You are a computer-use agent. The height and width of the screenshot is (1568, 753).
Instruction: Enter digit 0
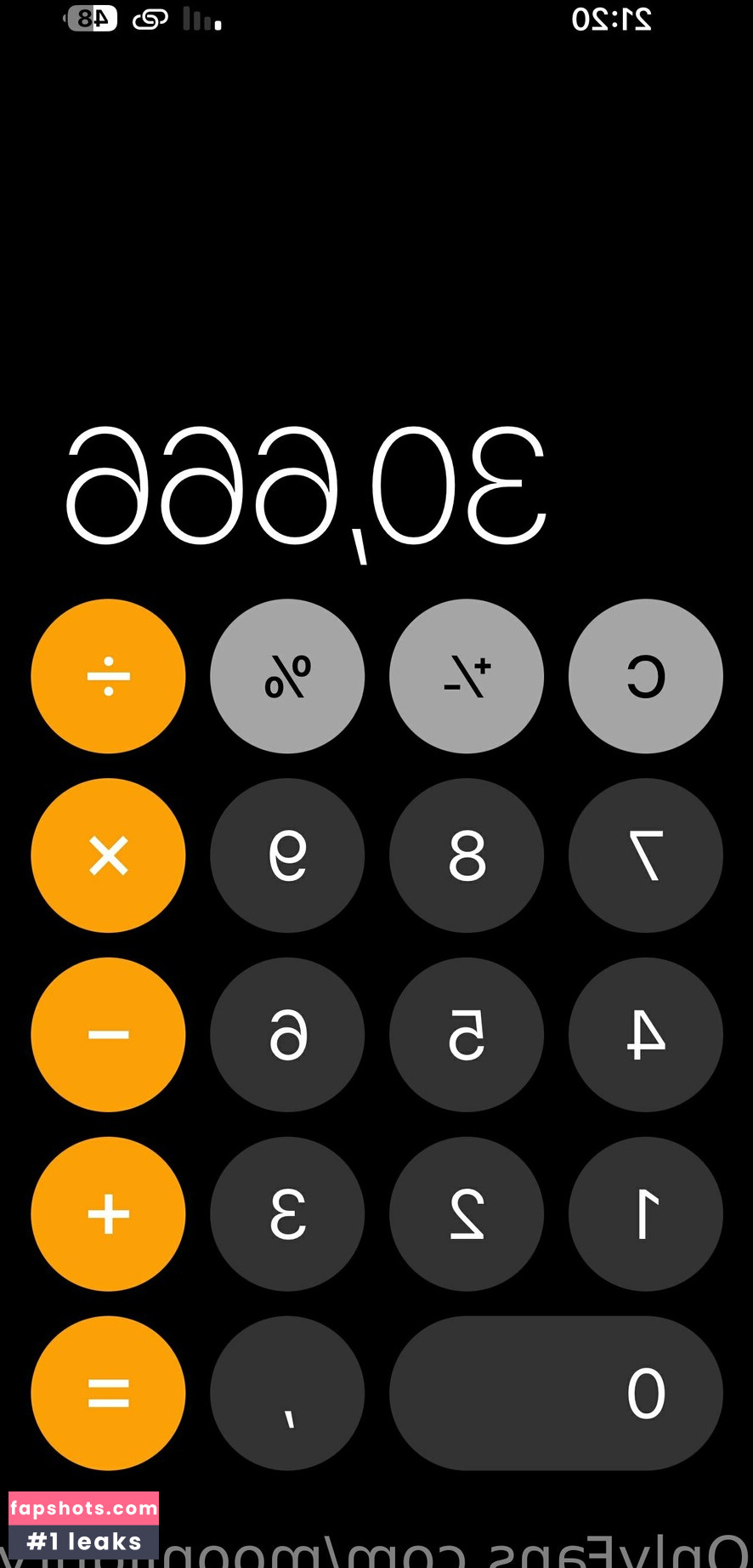[557, 1394]
